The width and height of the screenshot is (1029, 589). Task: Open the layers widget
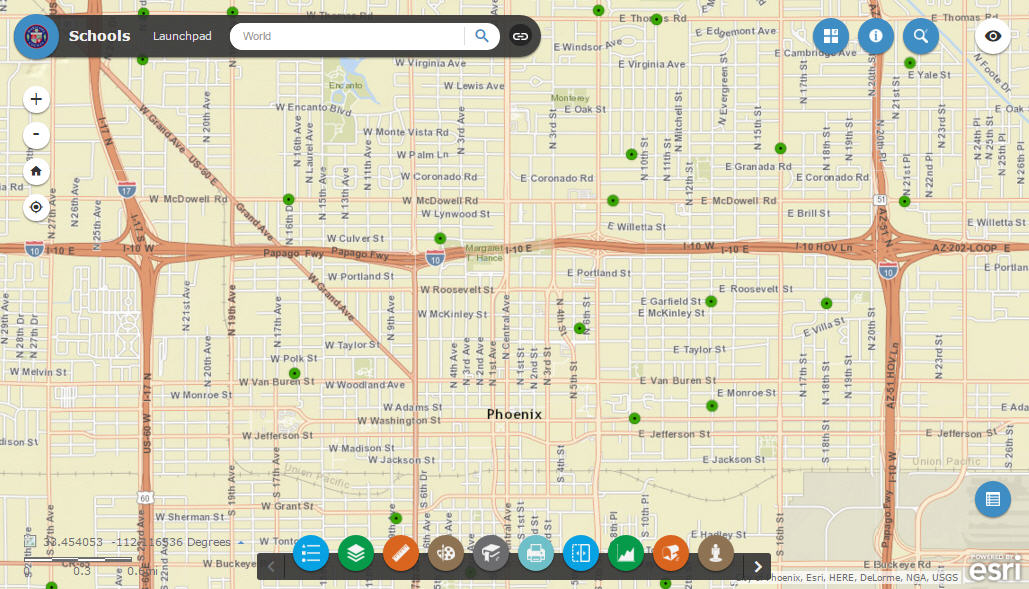point(355,552)
